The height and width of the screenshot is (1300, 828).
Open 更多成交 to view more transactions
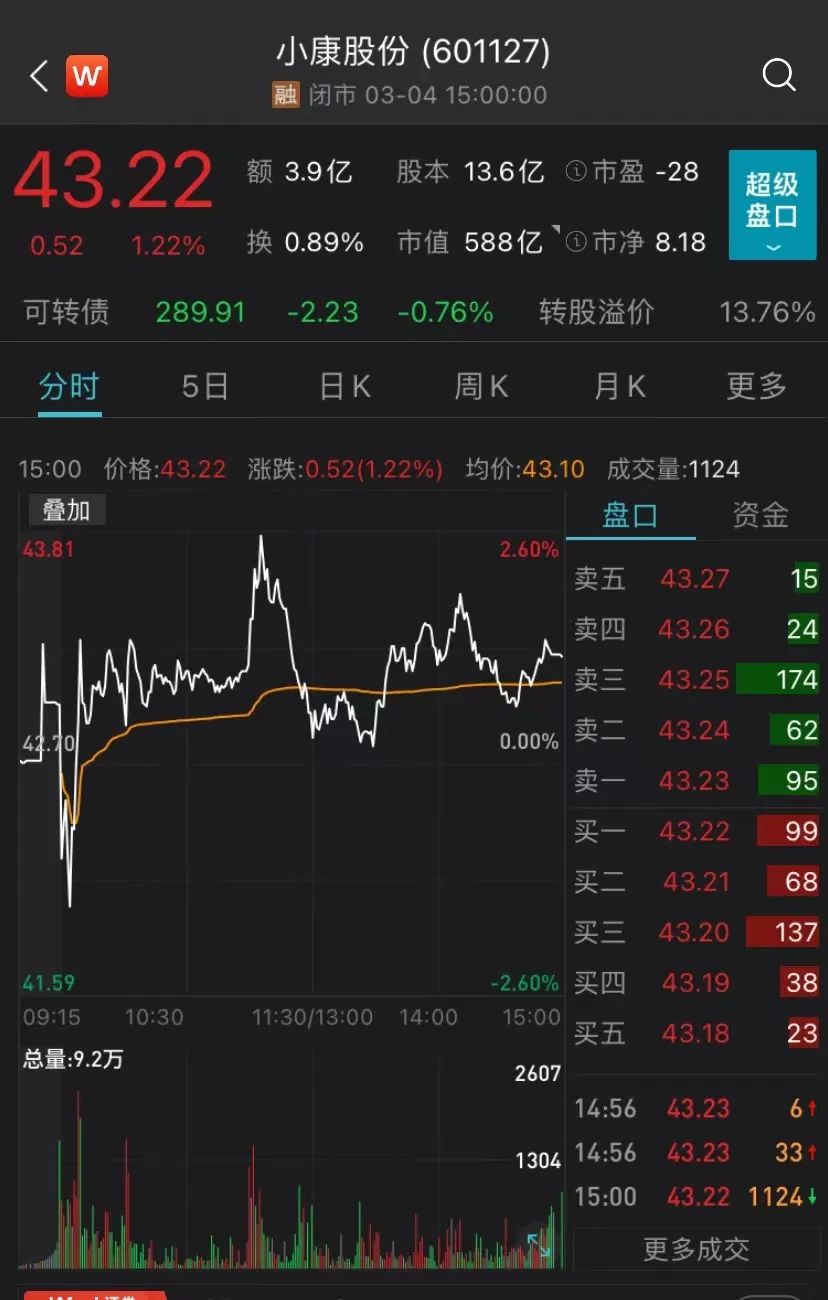696,1250
